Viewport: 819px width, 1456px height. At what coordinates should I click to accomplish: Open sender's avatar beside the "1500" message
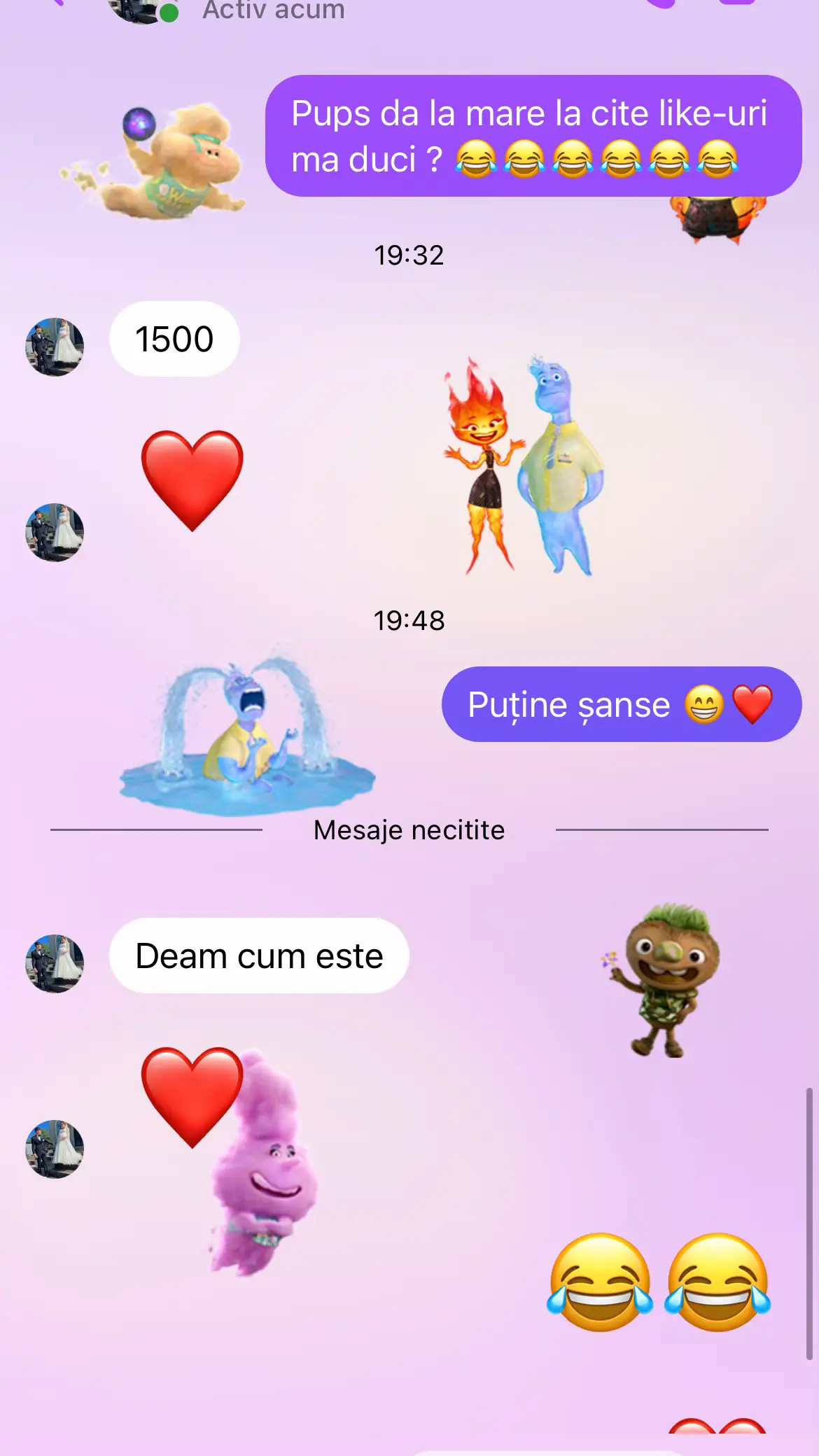pos(55,347)
